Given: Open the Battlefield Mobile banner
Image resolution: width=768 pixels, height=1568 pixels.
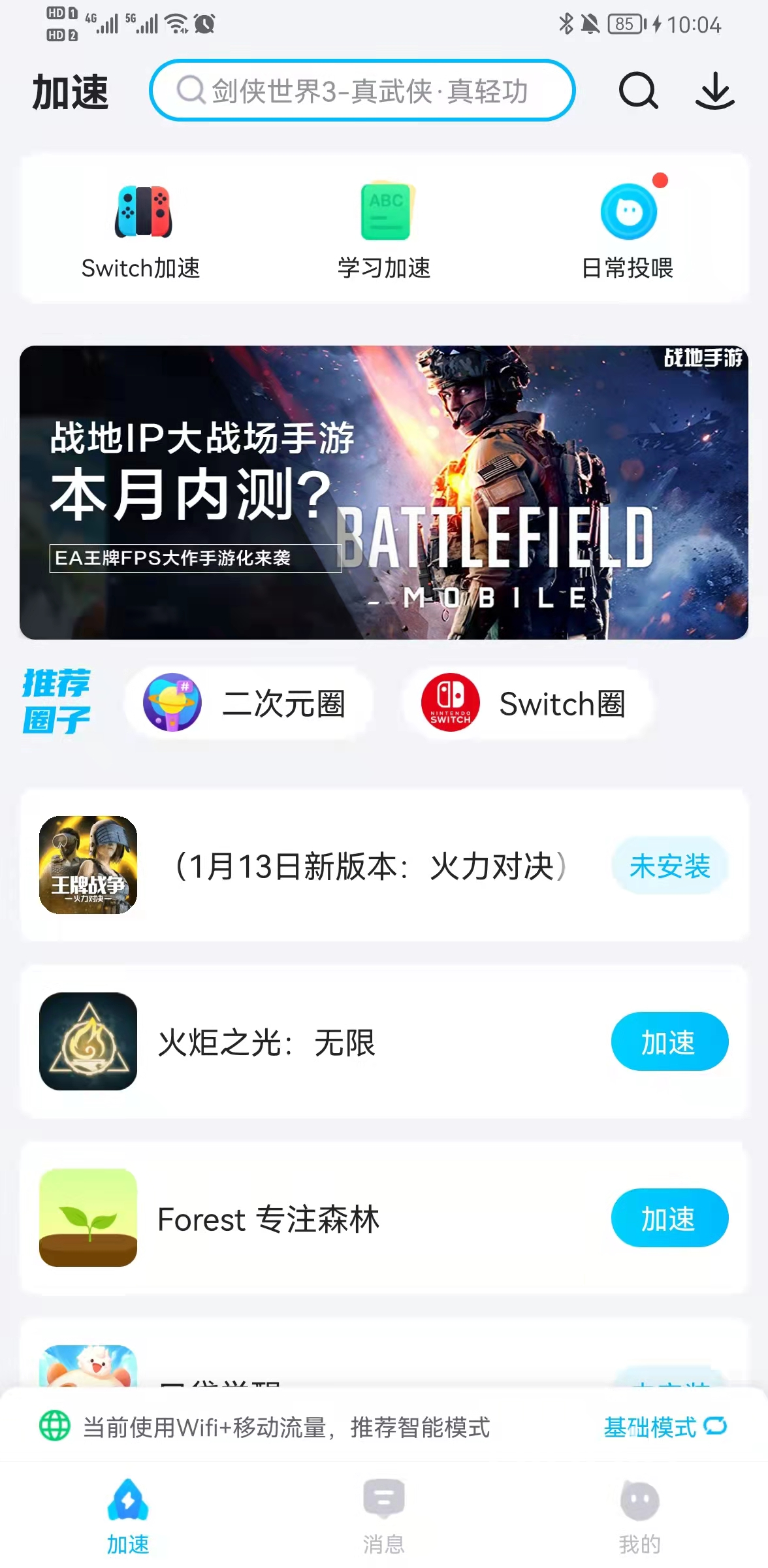Looking at the screenshot, I should pos(384,492).
